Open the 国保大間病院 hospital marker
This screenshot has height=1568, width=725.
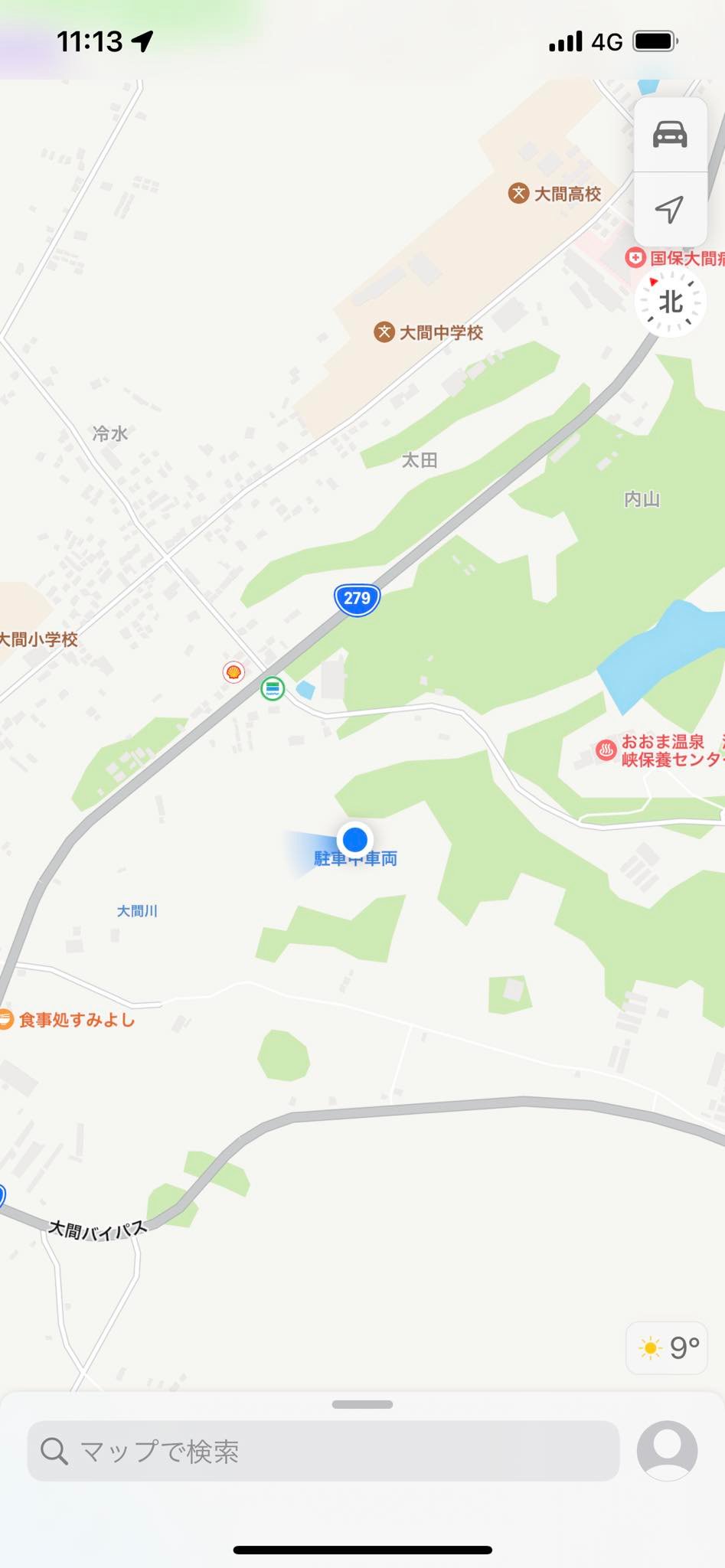[674, 258]
